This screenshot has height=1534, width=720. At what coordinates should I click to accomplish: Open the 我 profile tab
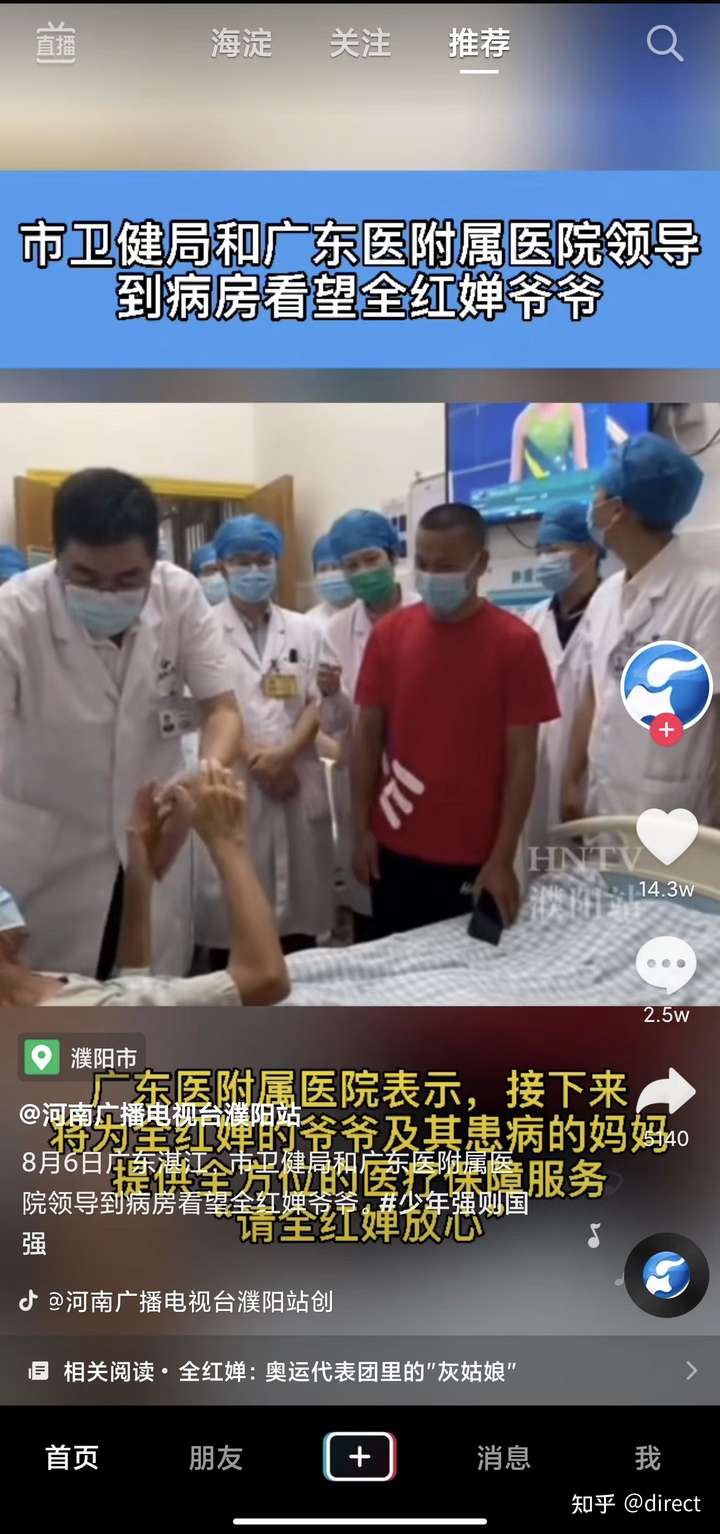[x=648, y=1457]
